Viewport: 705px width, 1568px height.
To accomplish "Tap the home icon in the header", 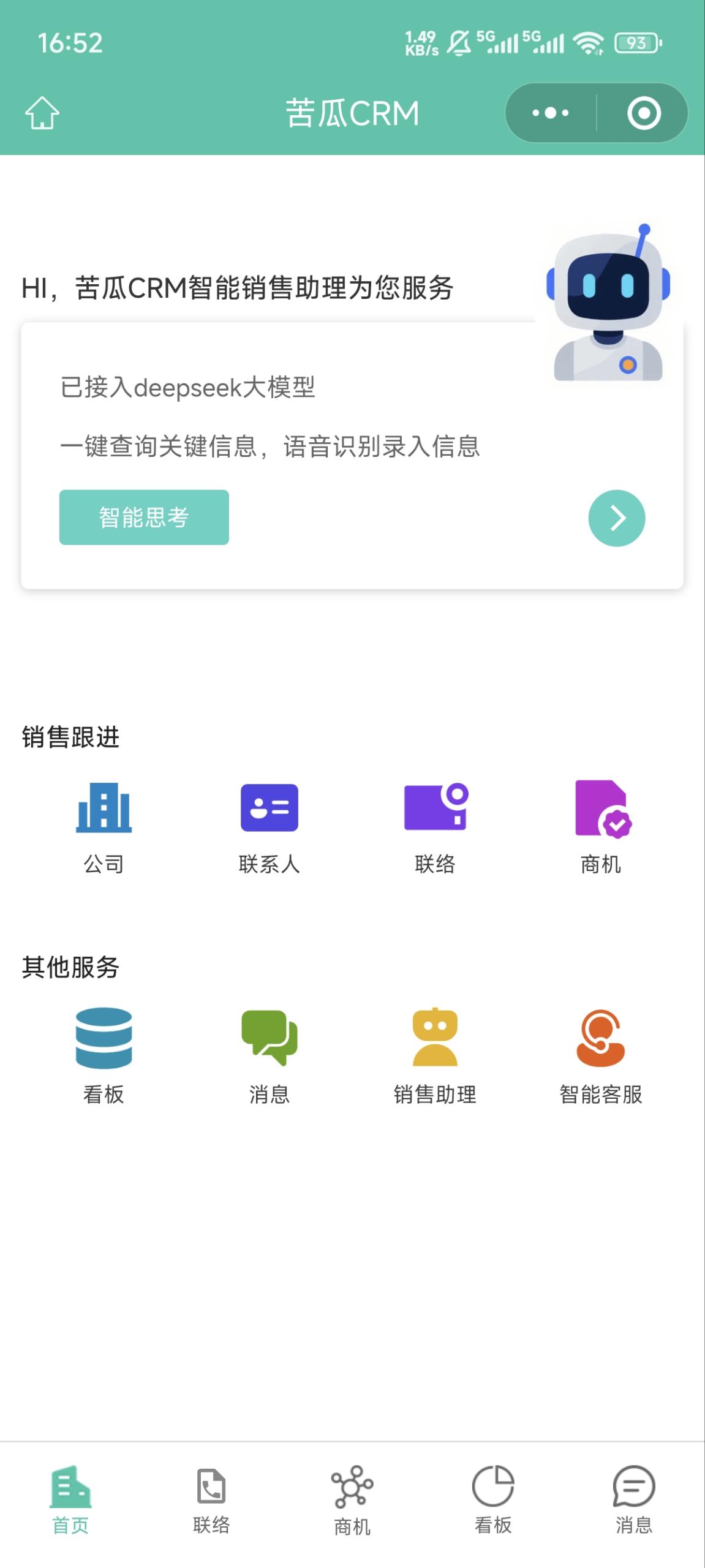I will [x=42, y=113].
